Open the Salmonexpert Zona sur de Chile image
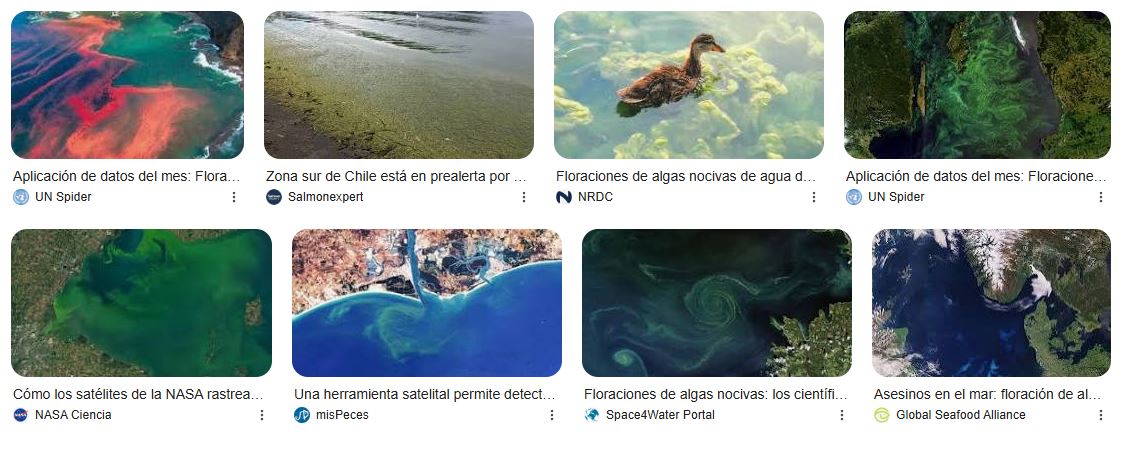Viewport: 1124px width, 449px height. coord(398,85)
